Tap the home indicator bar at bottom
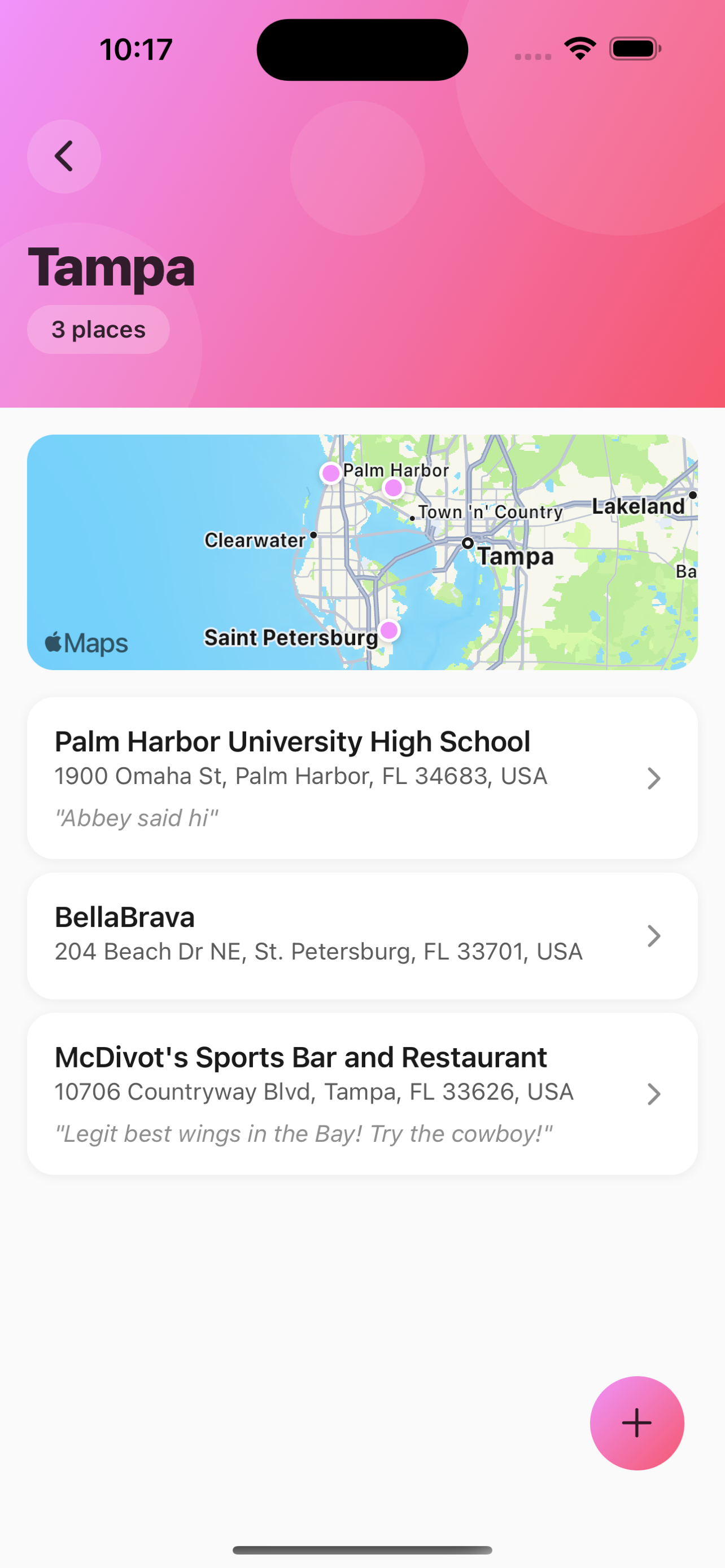This screenshot has height=1568, width=725. click(x=362, y=1550)
